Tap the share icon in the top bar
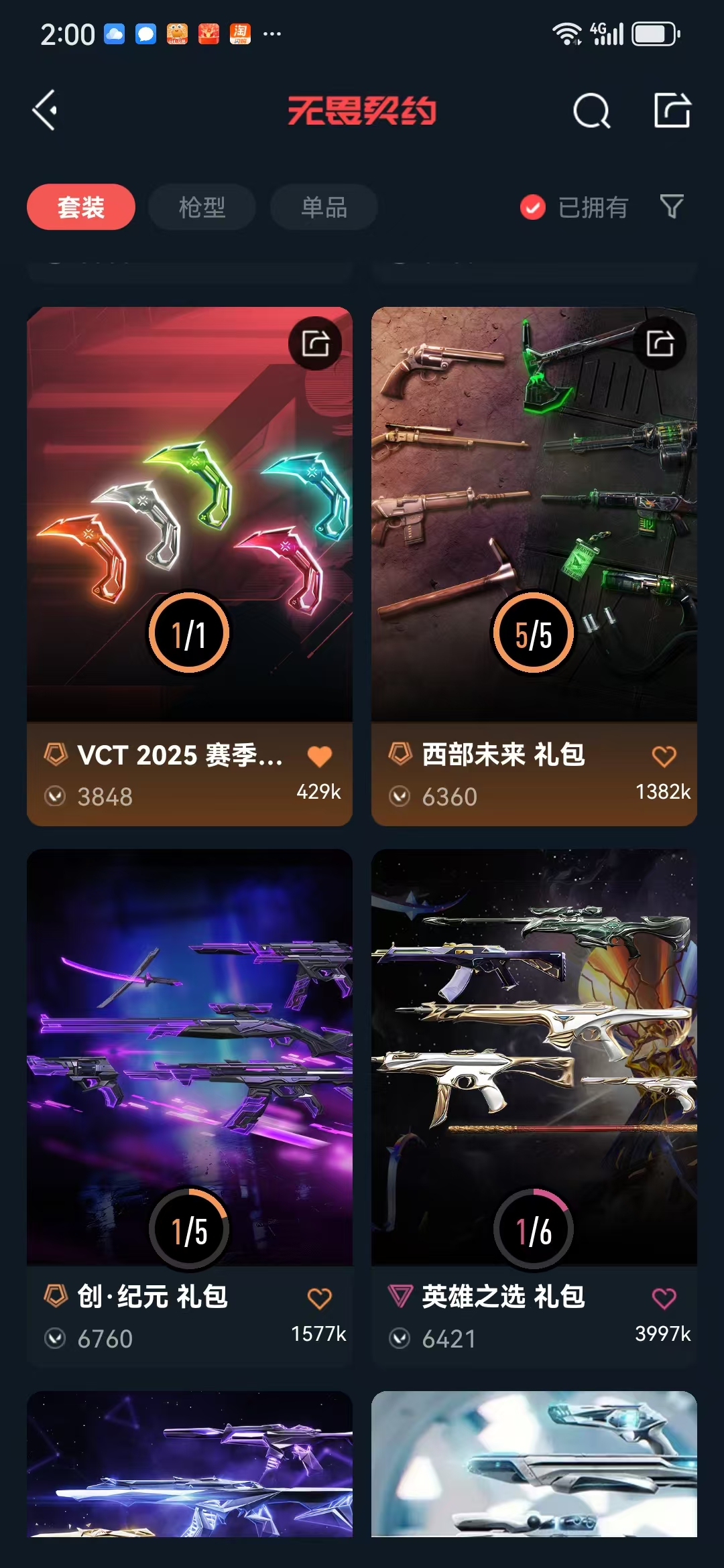The width and height of the screenshot is (724, 1568). click(672, 111)
